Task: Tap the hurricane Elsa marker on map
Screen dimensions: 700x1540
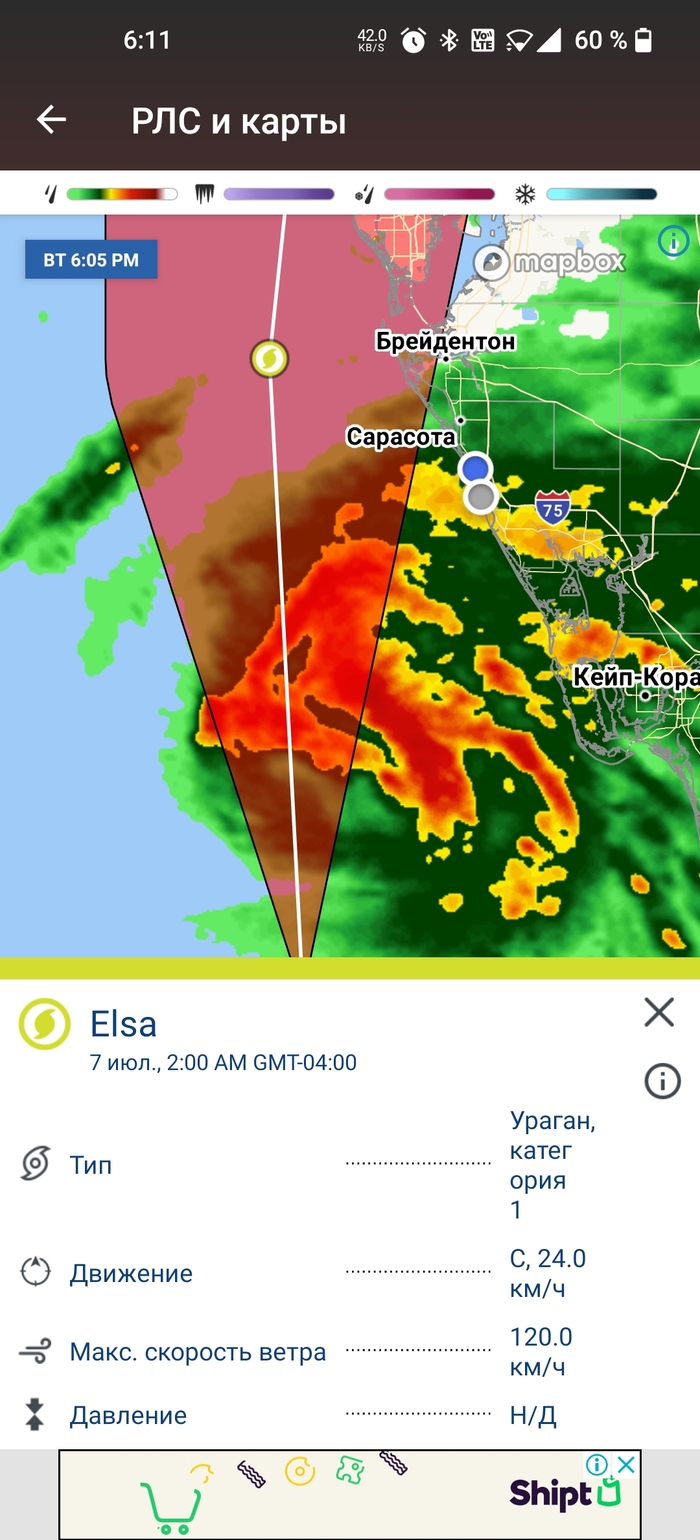Action: pyautogui.click(x=269, y=358)
